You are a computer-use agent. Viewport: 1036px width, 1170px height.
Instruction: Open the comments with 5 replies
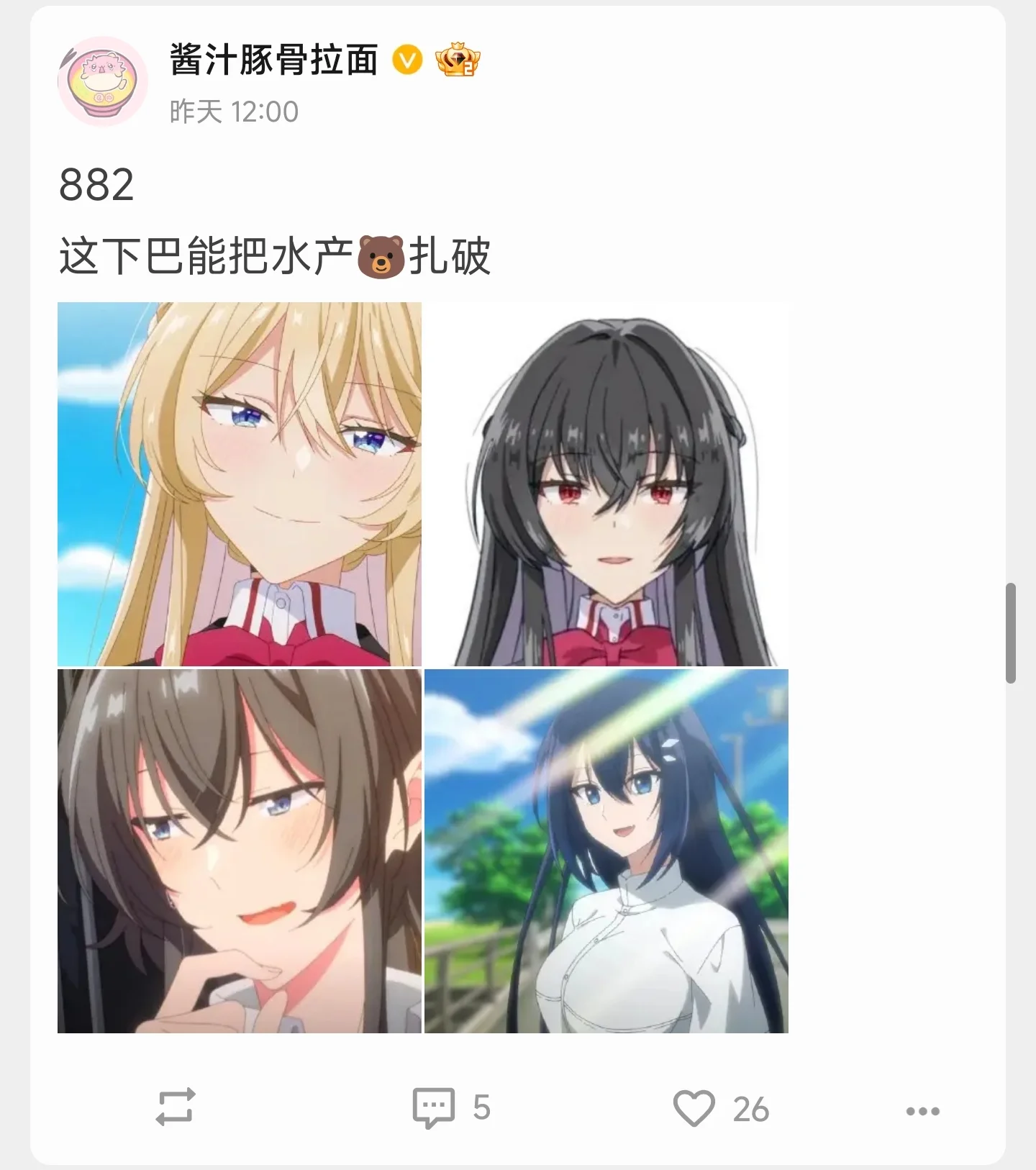450,1107
